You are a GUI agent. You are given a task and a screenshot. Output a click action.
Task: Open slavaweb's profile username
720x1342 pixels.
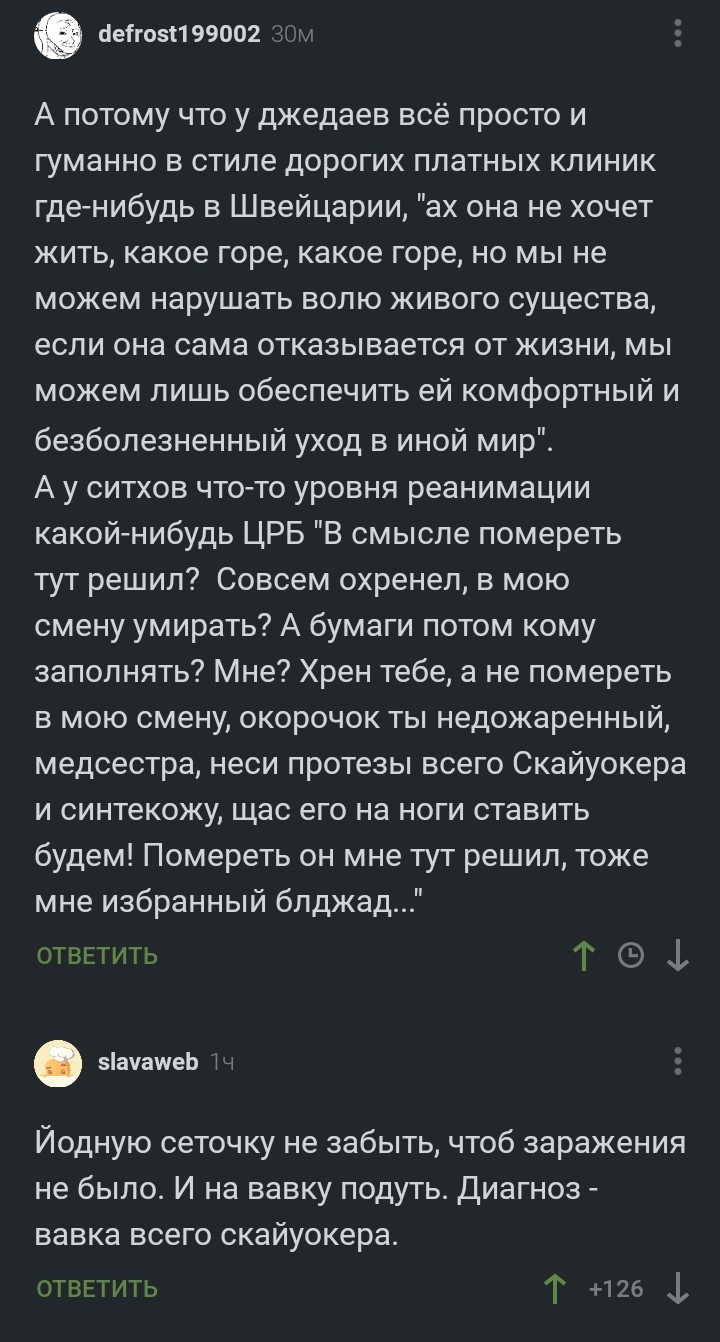coord(148,1062)
